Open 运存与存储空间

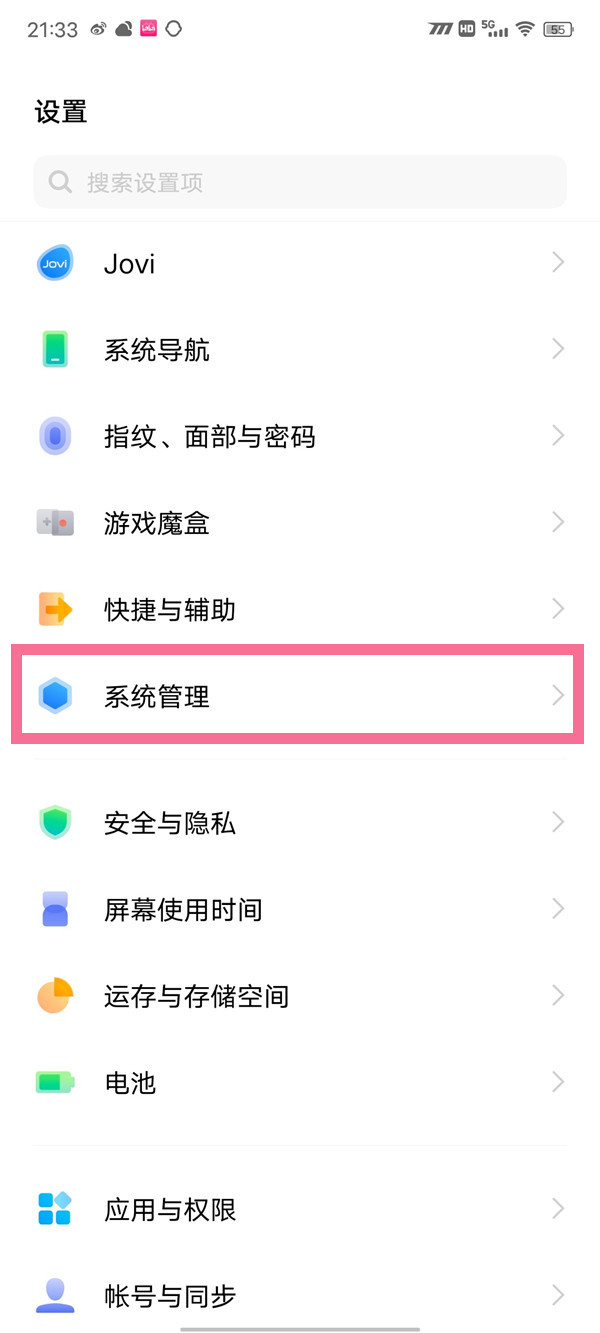pos(300,996)
